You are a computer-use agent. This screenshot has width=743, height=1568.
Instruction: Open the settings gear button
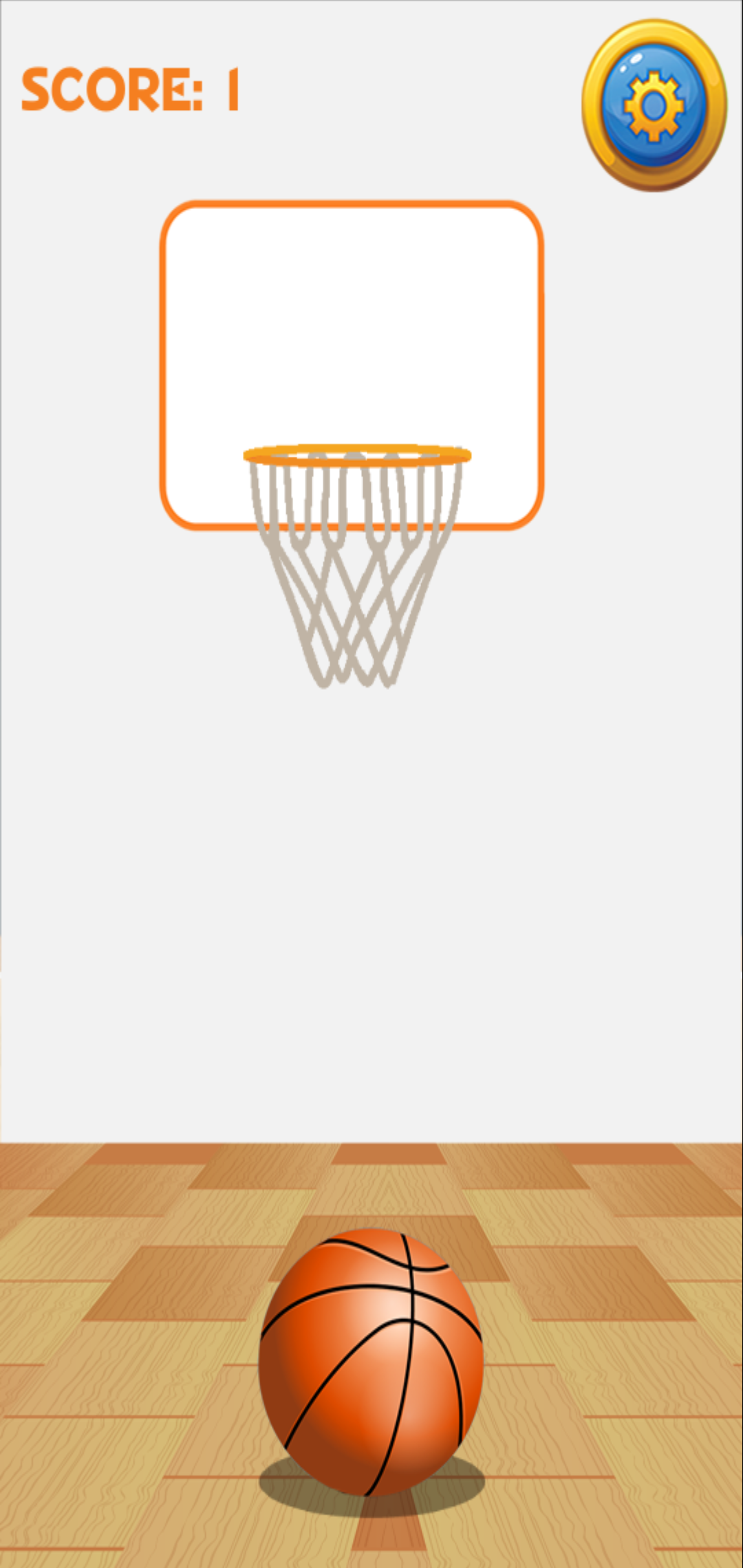pos(654,105)
